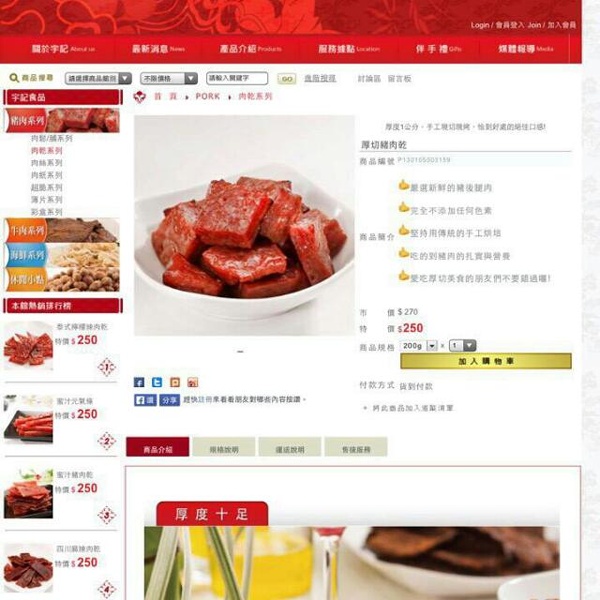Open 服務據點 Location page

point(348,48)
